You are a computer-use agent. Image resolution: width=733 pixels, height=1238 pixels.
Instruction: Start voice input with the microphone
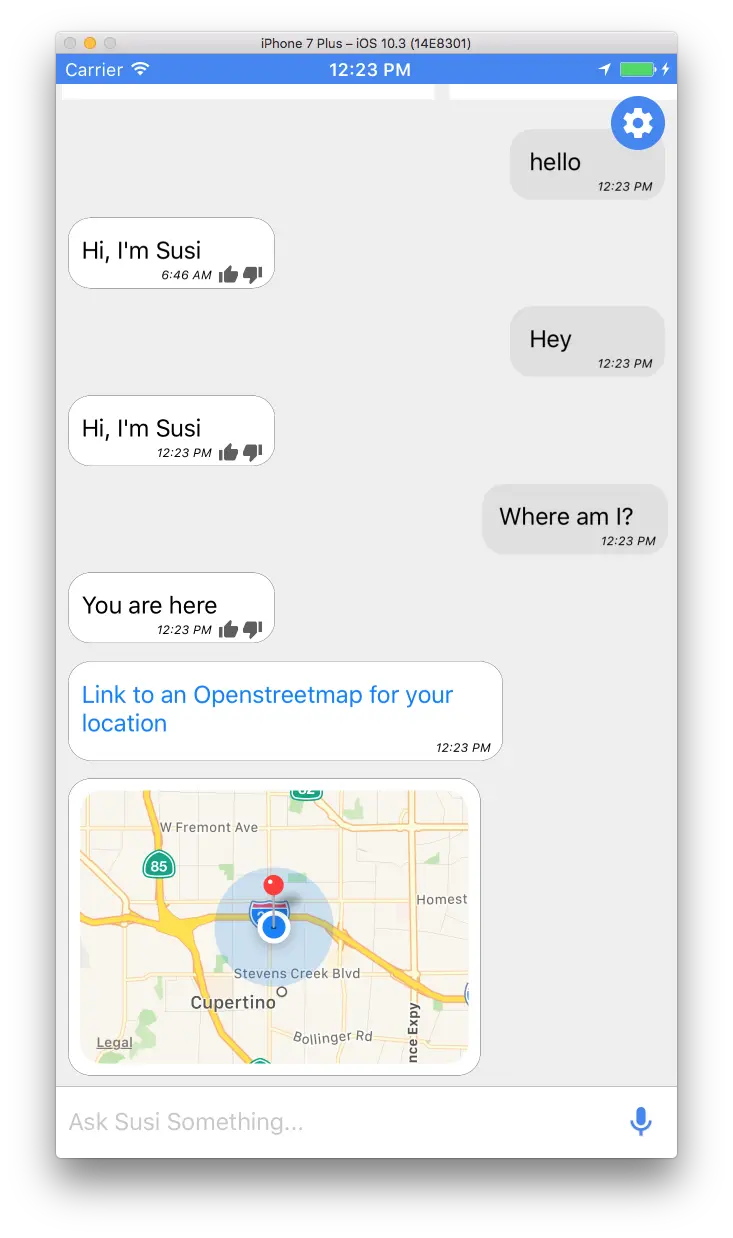point(641,1122)
